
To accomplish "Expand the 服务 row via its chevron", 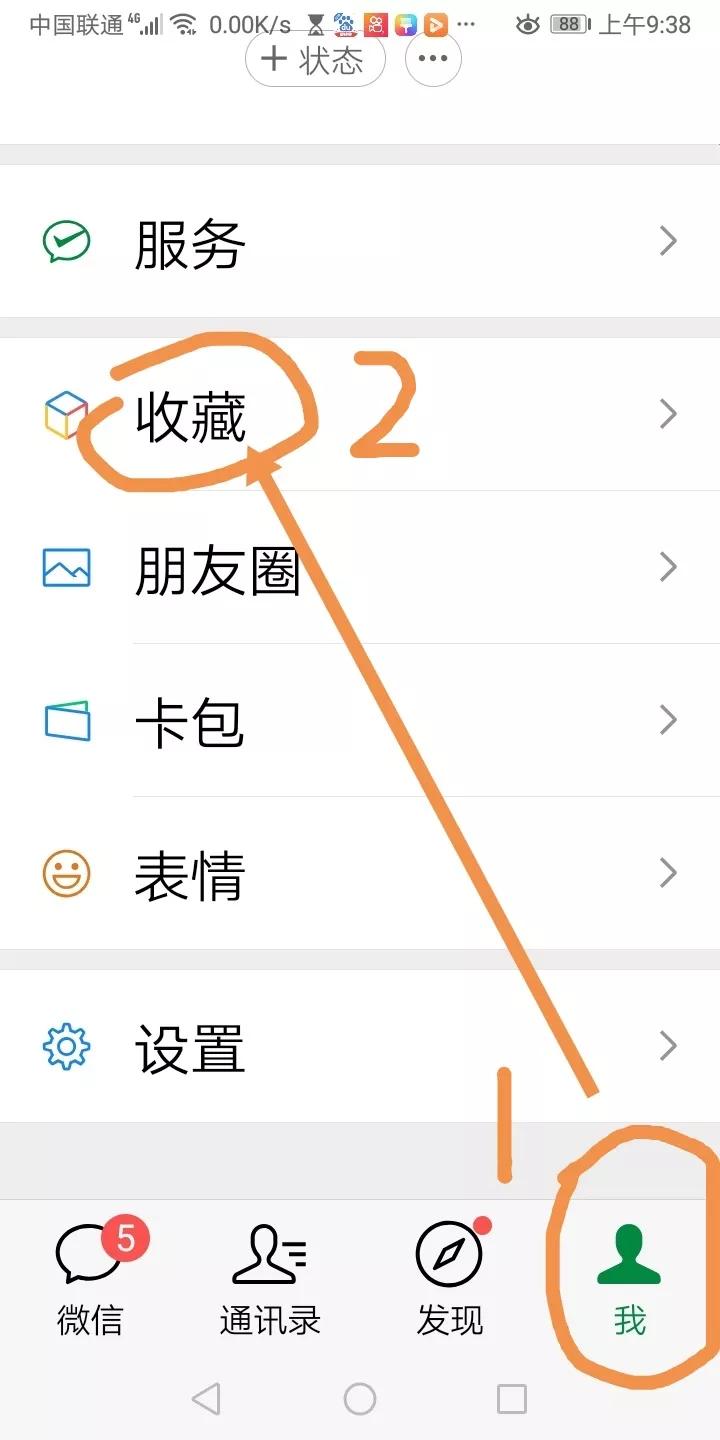I will point(667,240).
